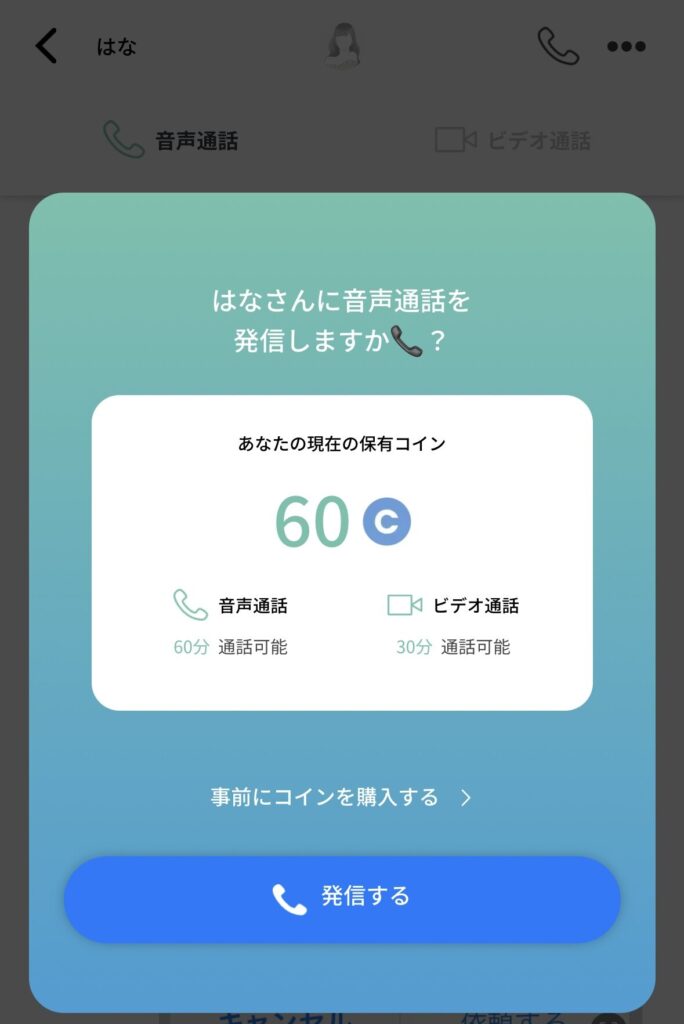
Task: Open 事前にコインを購入する to buy coins
Action: 340,797
